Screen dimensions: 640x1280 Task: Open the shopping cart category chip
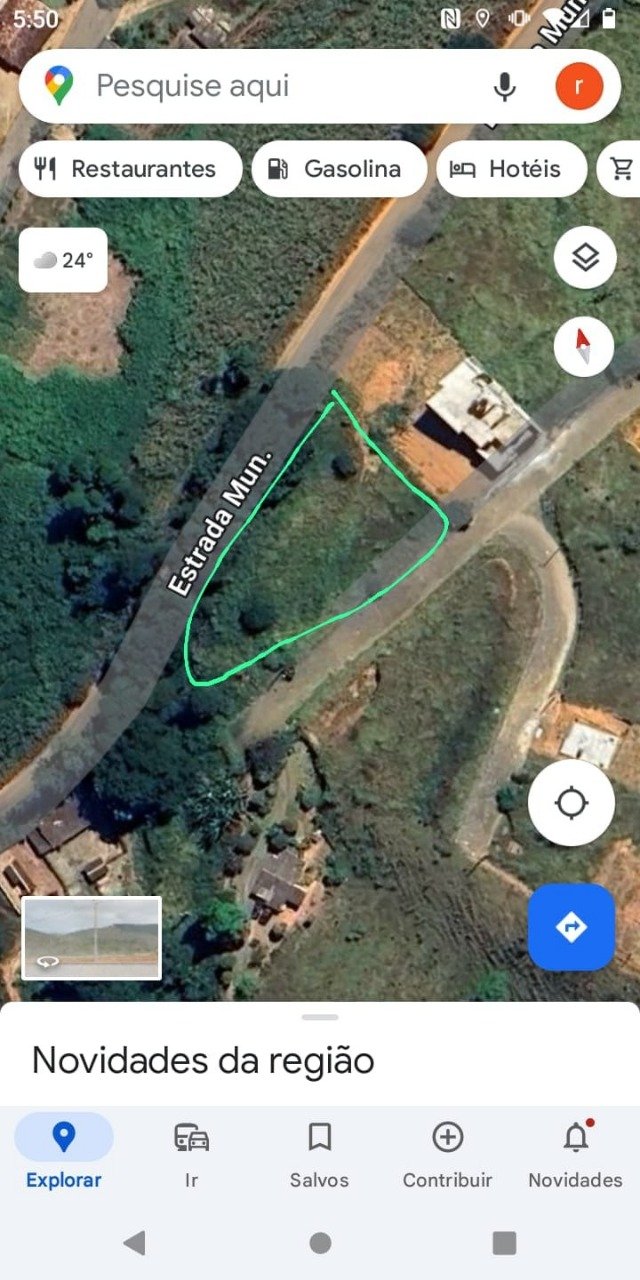tap(622, 169)
